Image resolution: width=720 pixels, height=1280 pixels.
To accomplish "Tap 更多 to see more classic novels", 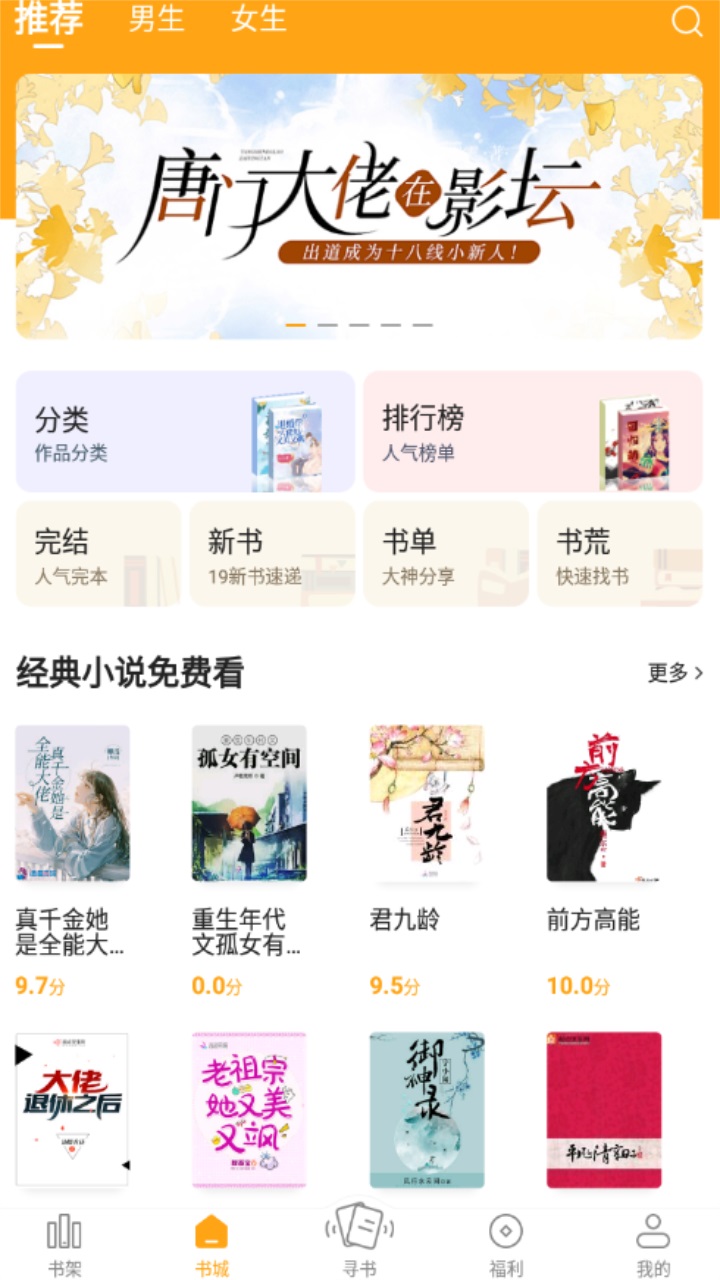I will [674, 672].
